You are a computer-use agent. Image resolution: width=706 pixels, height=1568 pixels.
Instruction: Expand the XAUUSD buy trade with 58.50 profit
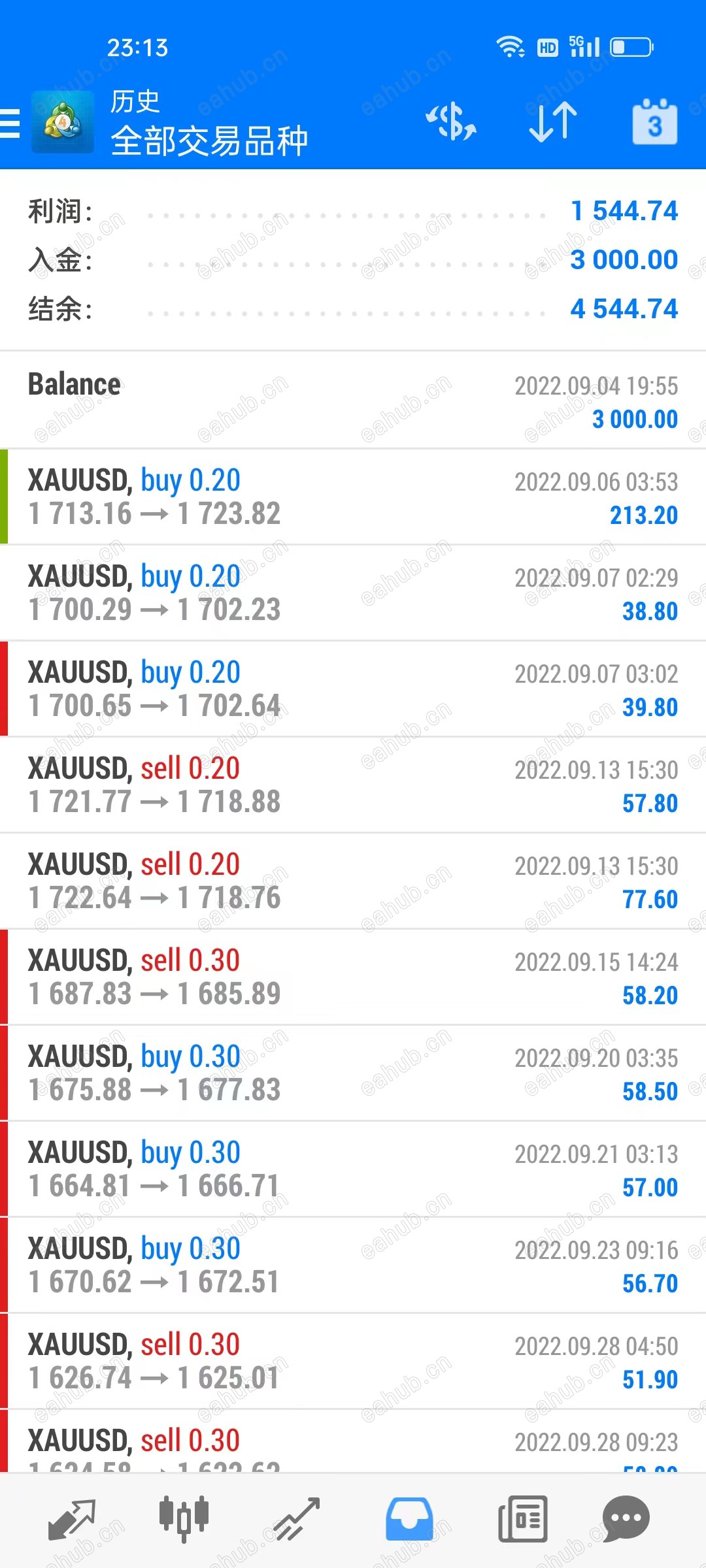[x=353, y=1073]
